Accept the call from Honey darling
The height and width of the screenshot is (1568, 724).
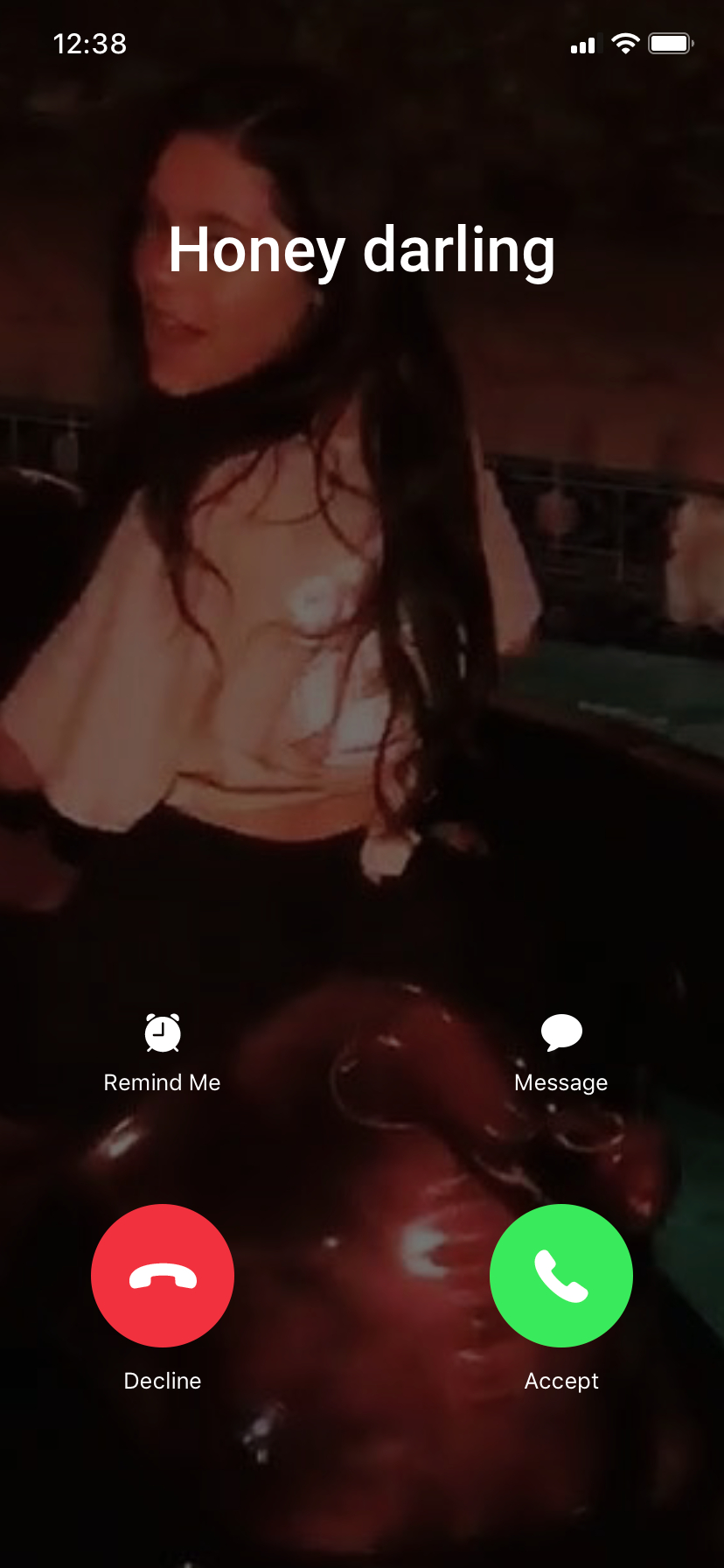[560, 1275]
